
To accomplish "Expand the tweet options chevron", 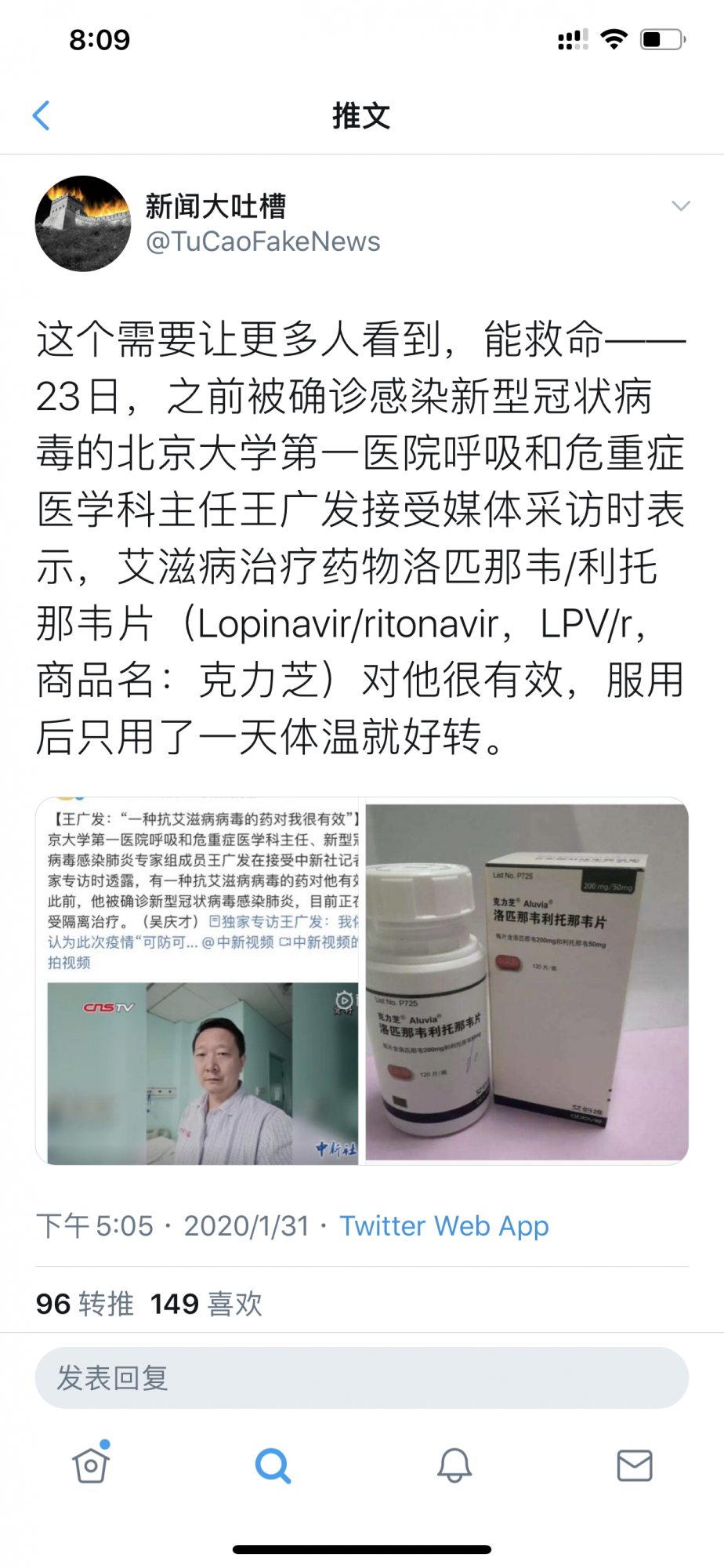I will coord(680,206).
